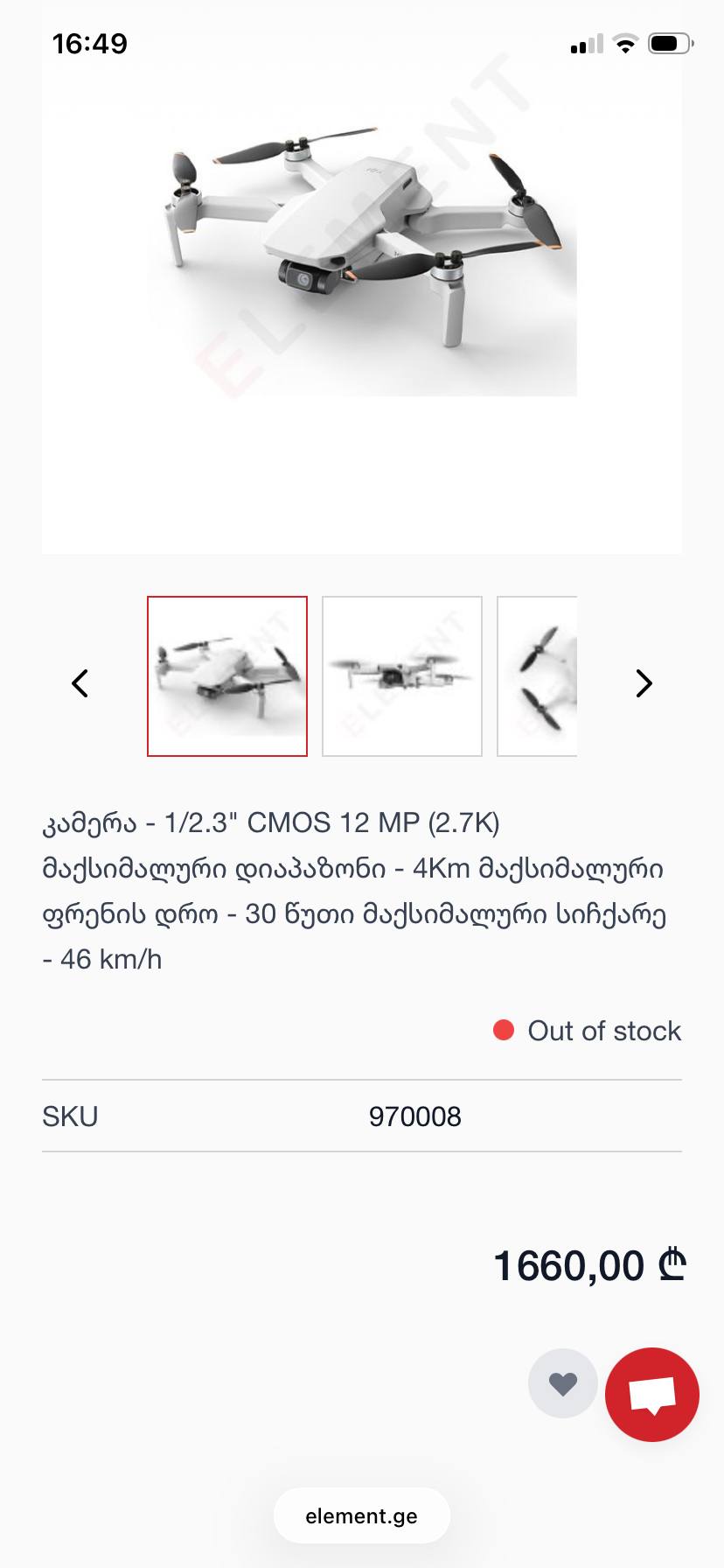Tap the partially visible third thumbnail chevron area
This screenshot has height=1568, width=724.
(538, 675)
